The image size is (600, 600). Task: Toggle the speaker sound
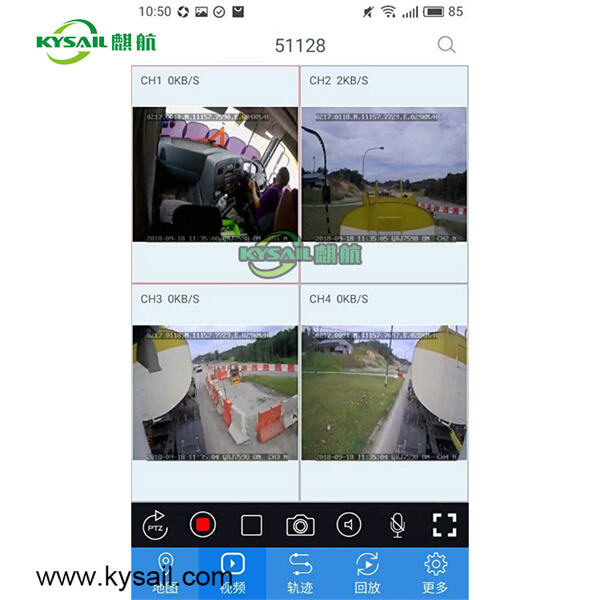348,524
